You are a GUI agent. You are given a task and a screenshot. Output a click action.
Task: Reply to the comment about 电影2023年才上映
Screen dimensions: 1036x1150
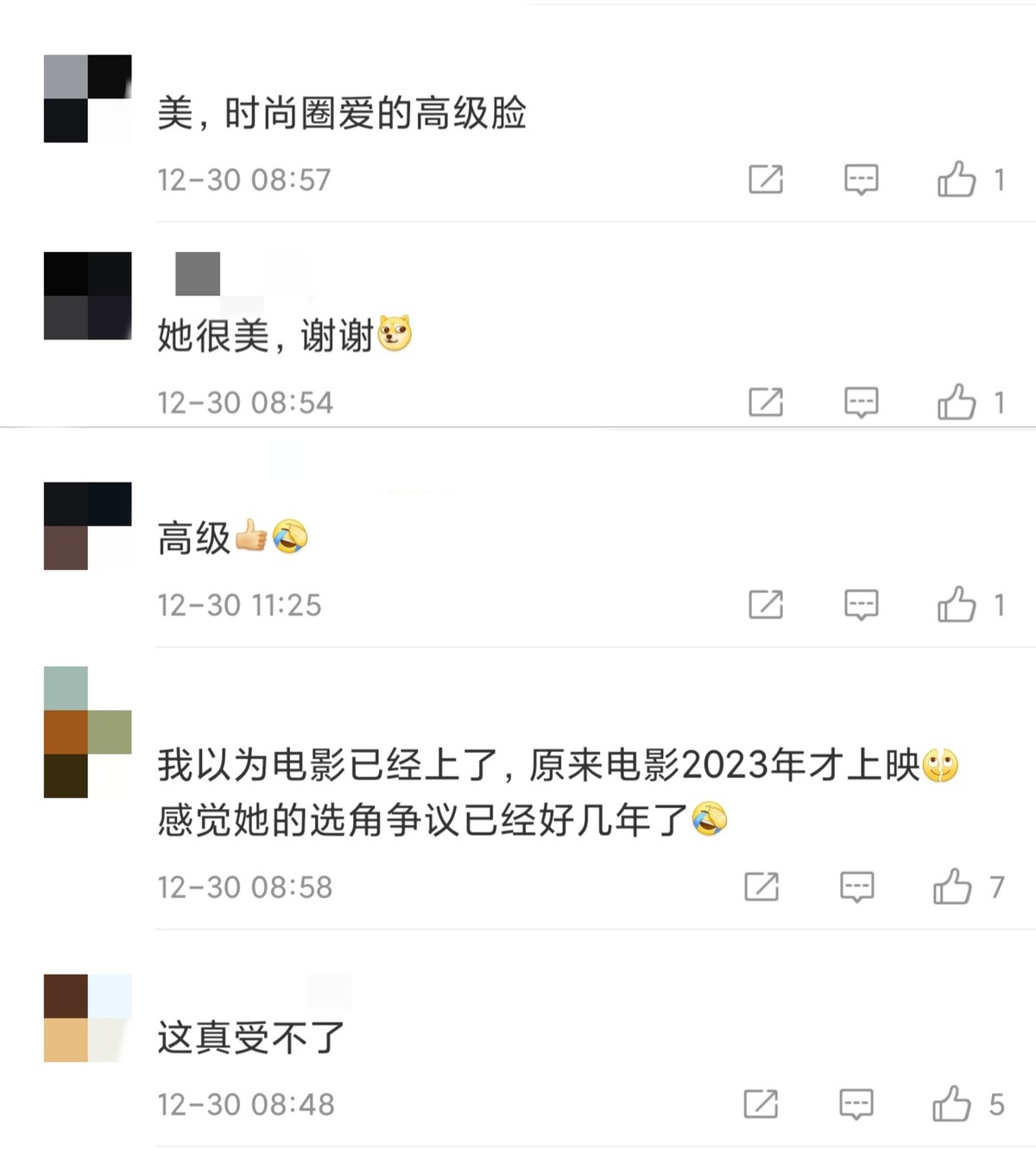(x=856, y=887)
